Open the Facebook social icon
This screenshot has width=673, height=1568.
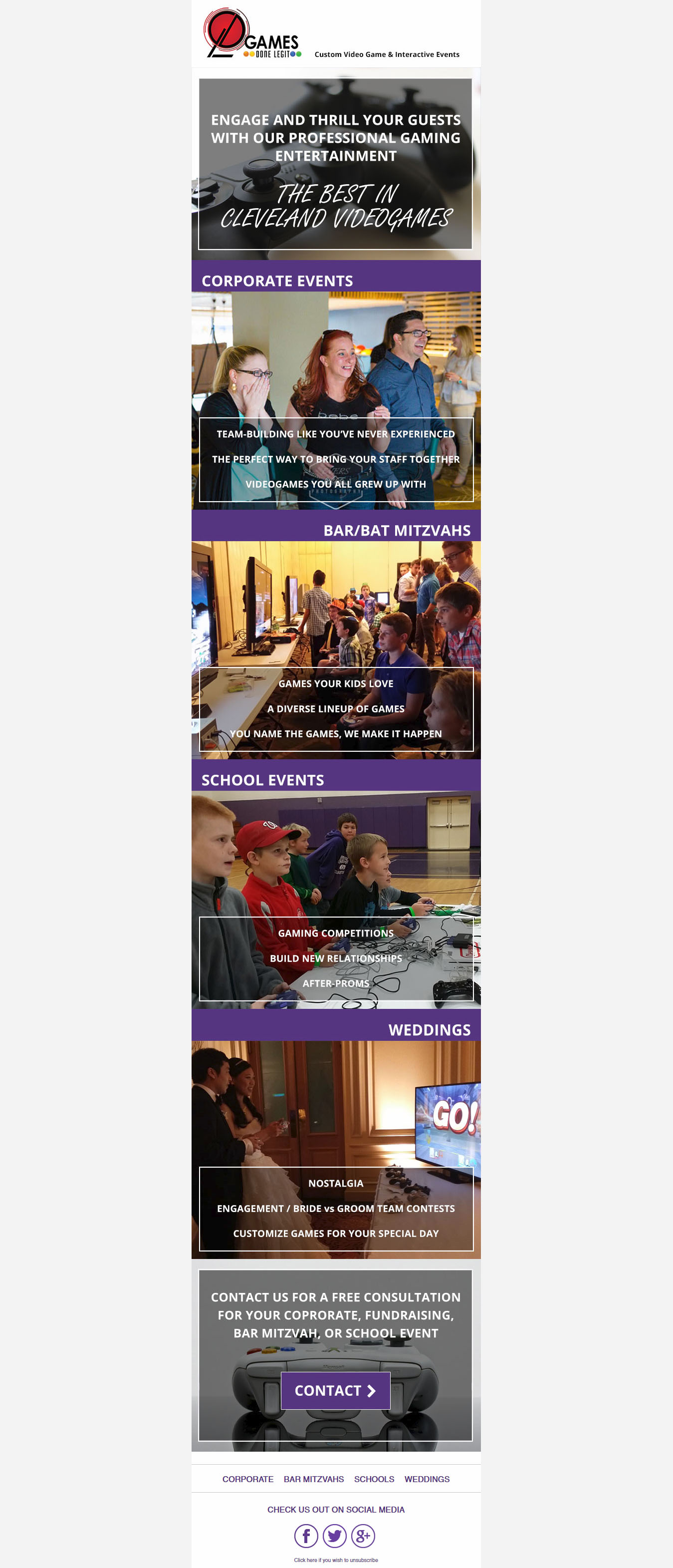click(x=306, y=1535)
